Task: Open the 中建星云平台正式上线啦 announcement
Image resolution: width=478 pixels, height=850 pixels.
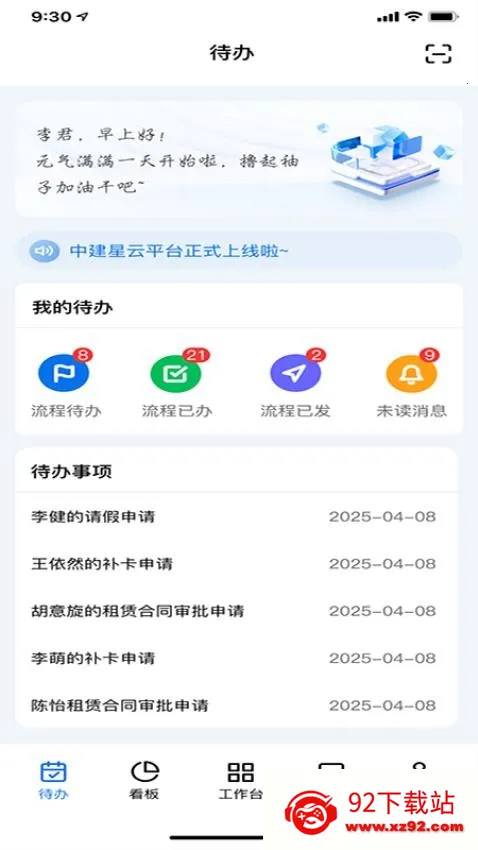Action: click(x=238, y=251)
